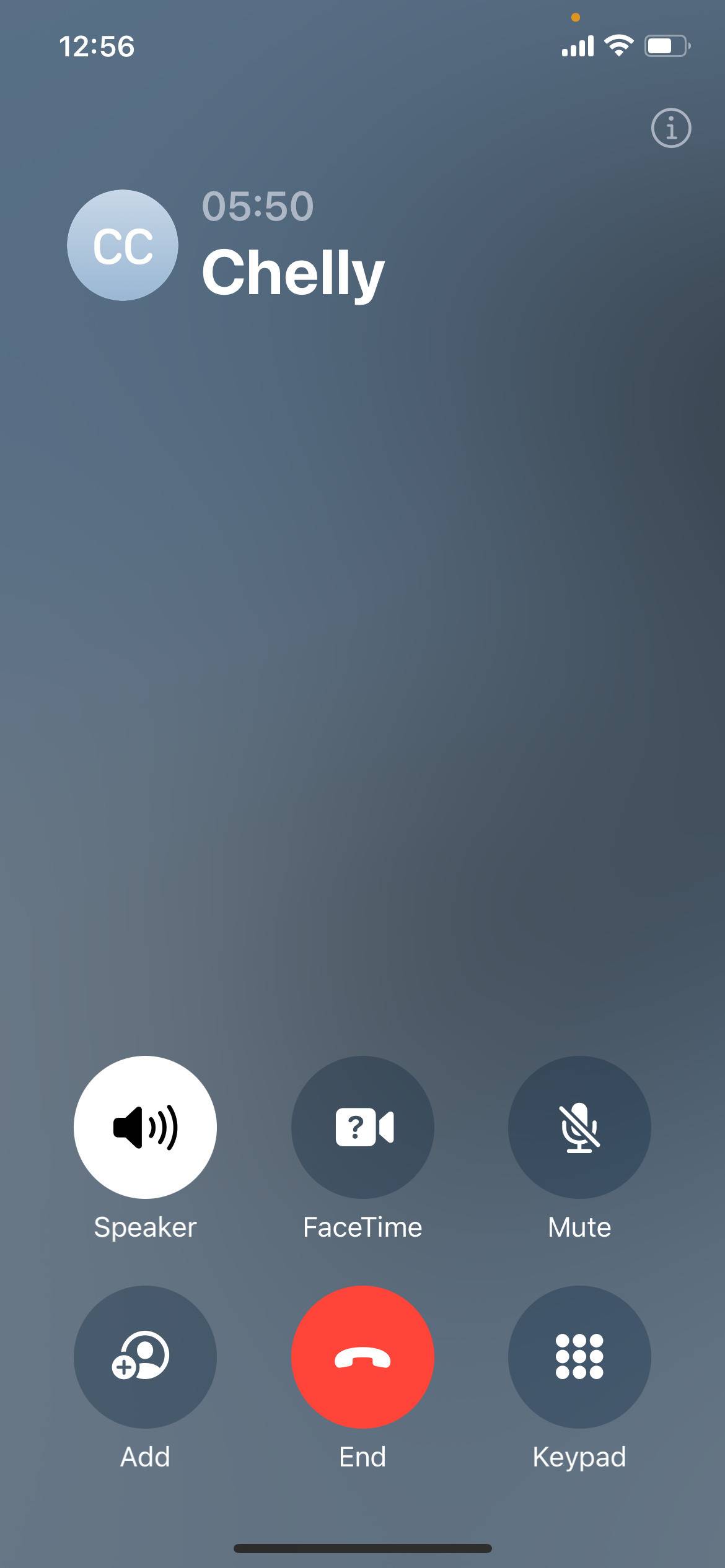Add another person to the call

(x=145, y=1356)
